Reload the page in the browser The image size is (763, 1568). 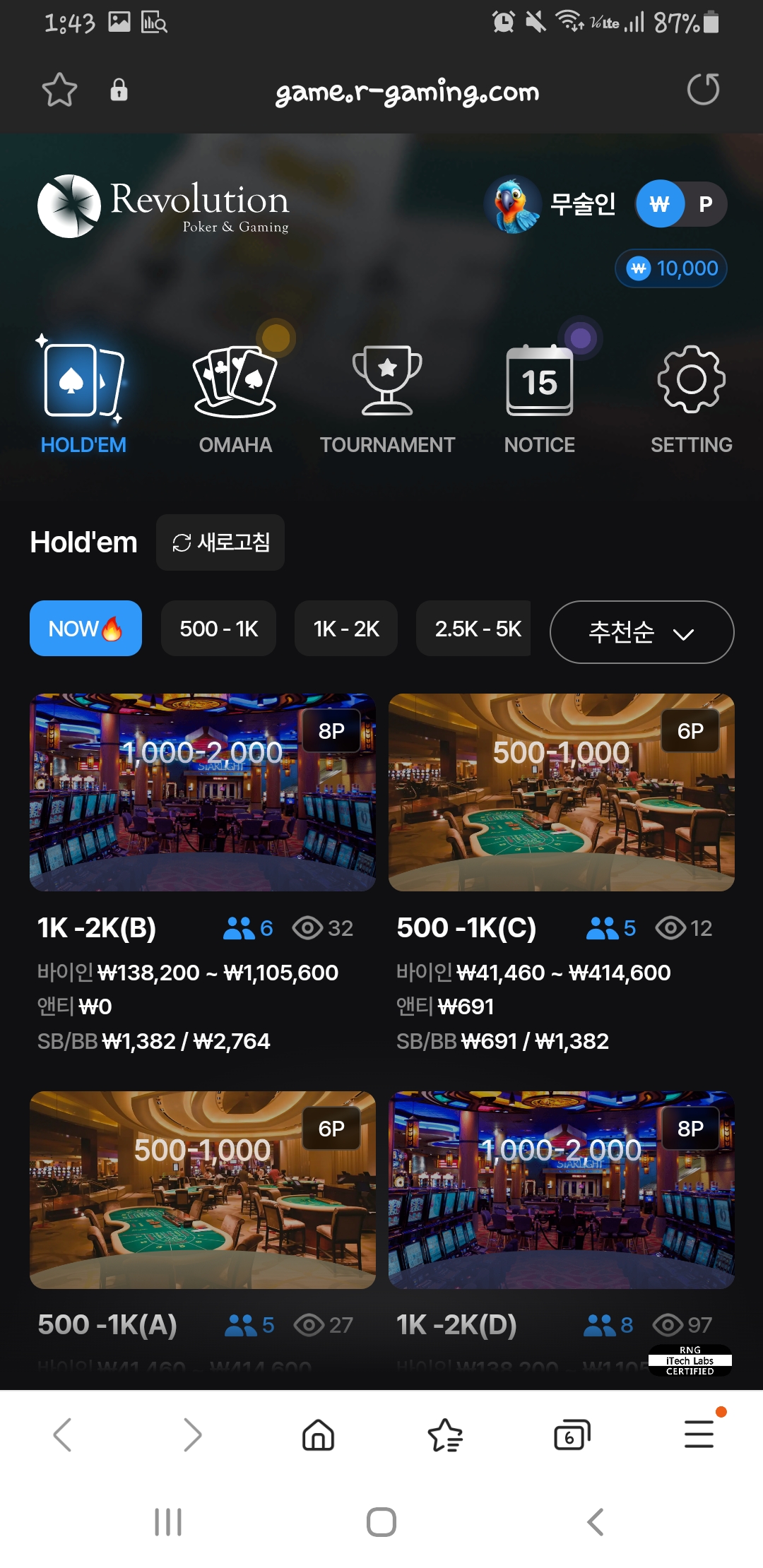tap(703, 90)
